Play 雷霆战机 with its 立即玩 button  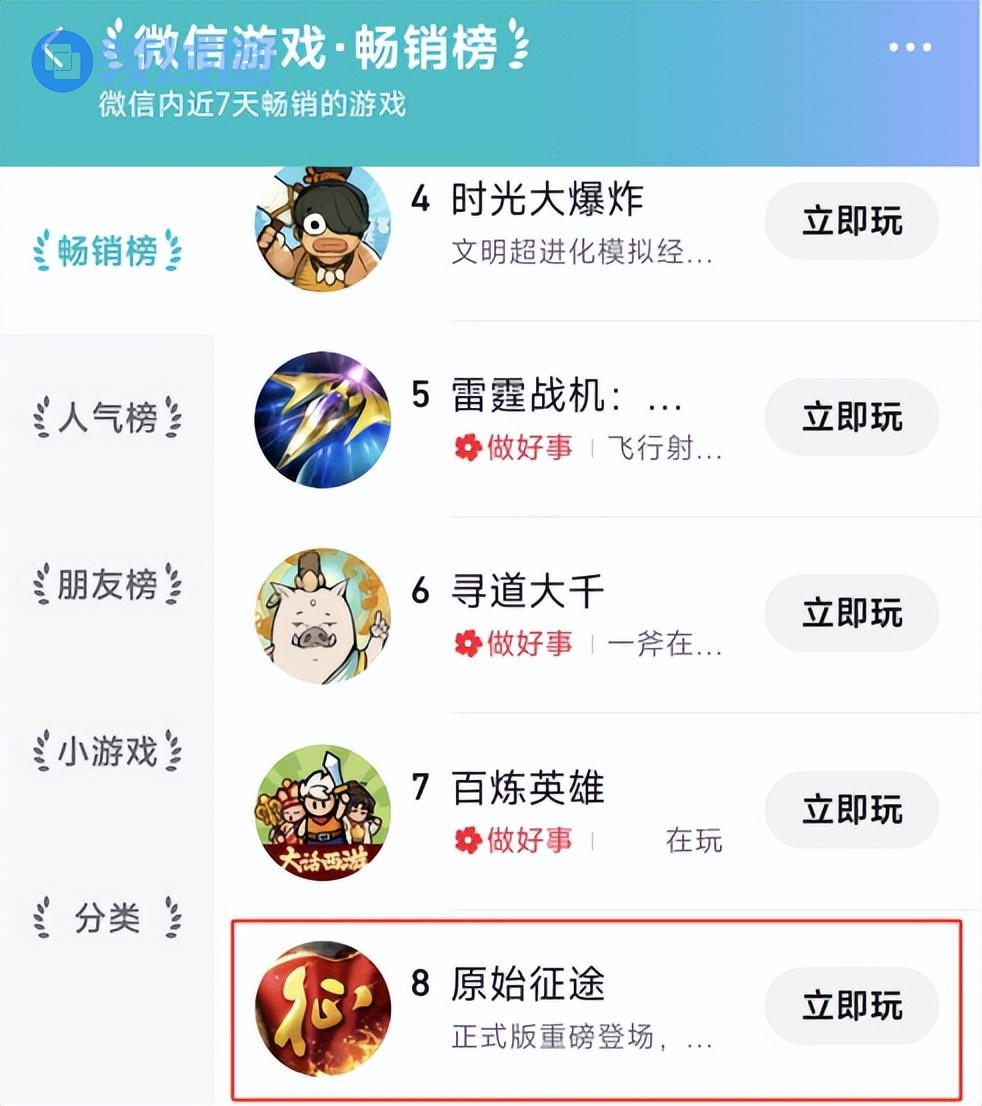click(851, 417)
